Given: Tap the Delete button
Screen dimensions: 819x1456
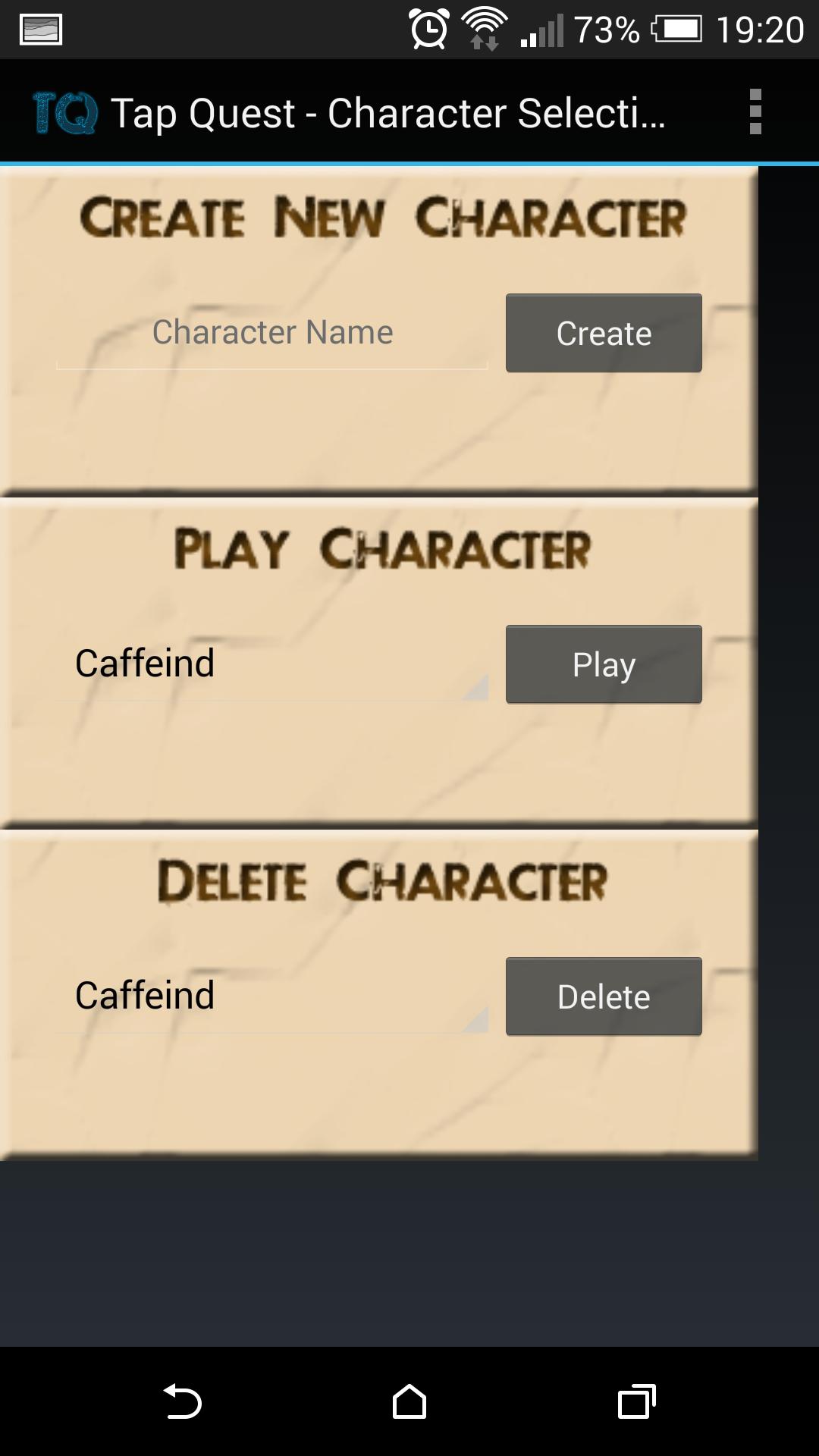Looking at the screenshot, I should click(604, 996).
